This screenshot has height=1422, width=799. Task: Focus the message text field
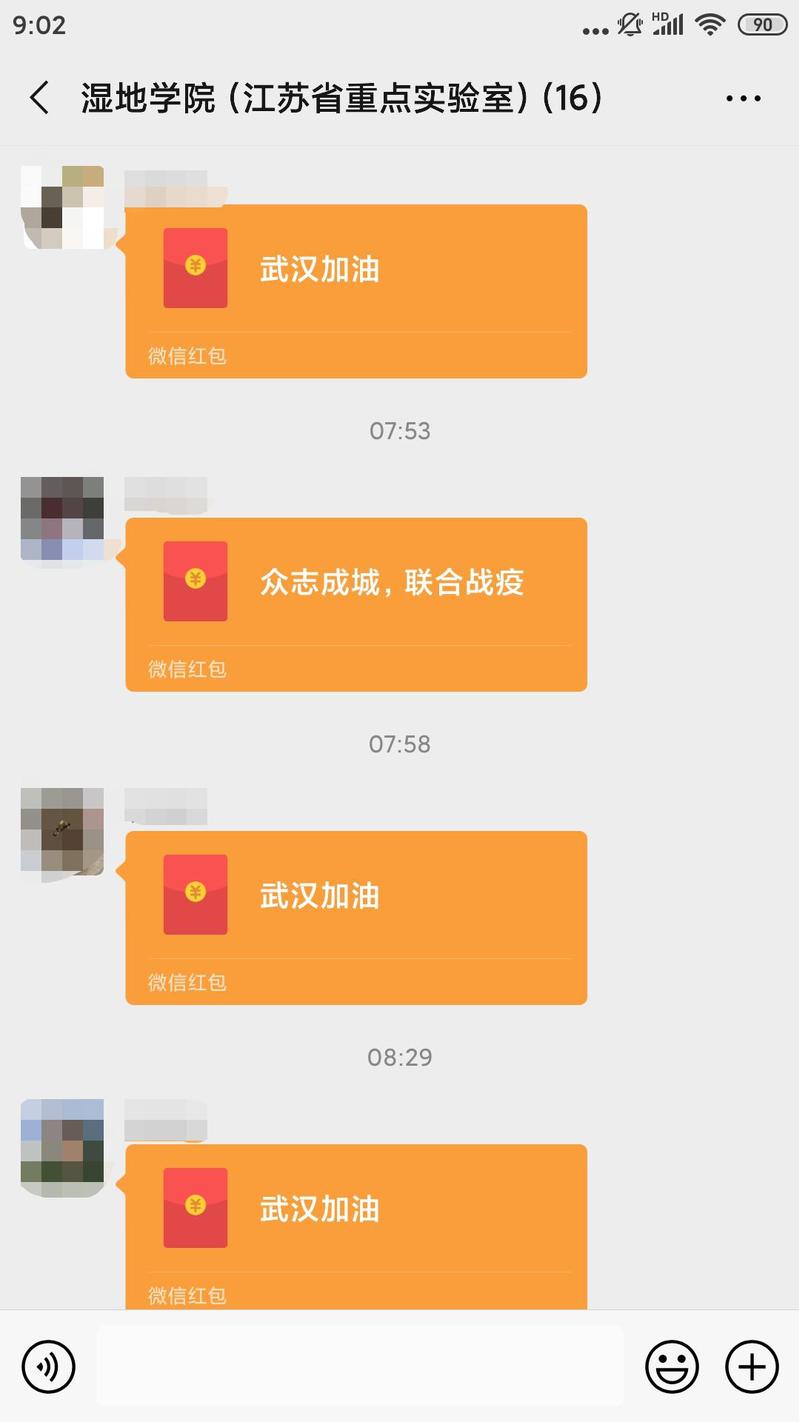[x=360, y=1366]
